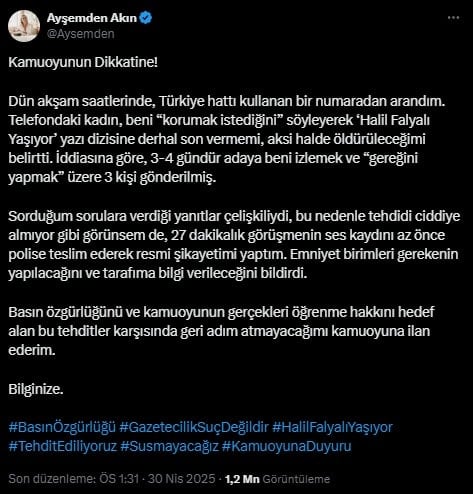
Task: Open the #TehditEdiliyoruz hashtag
Action: click(x=63, y=446)
